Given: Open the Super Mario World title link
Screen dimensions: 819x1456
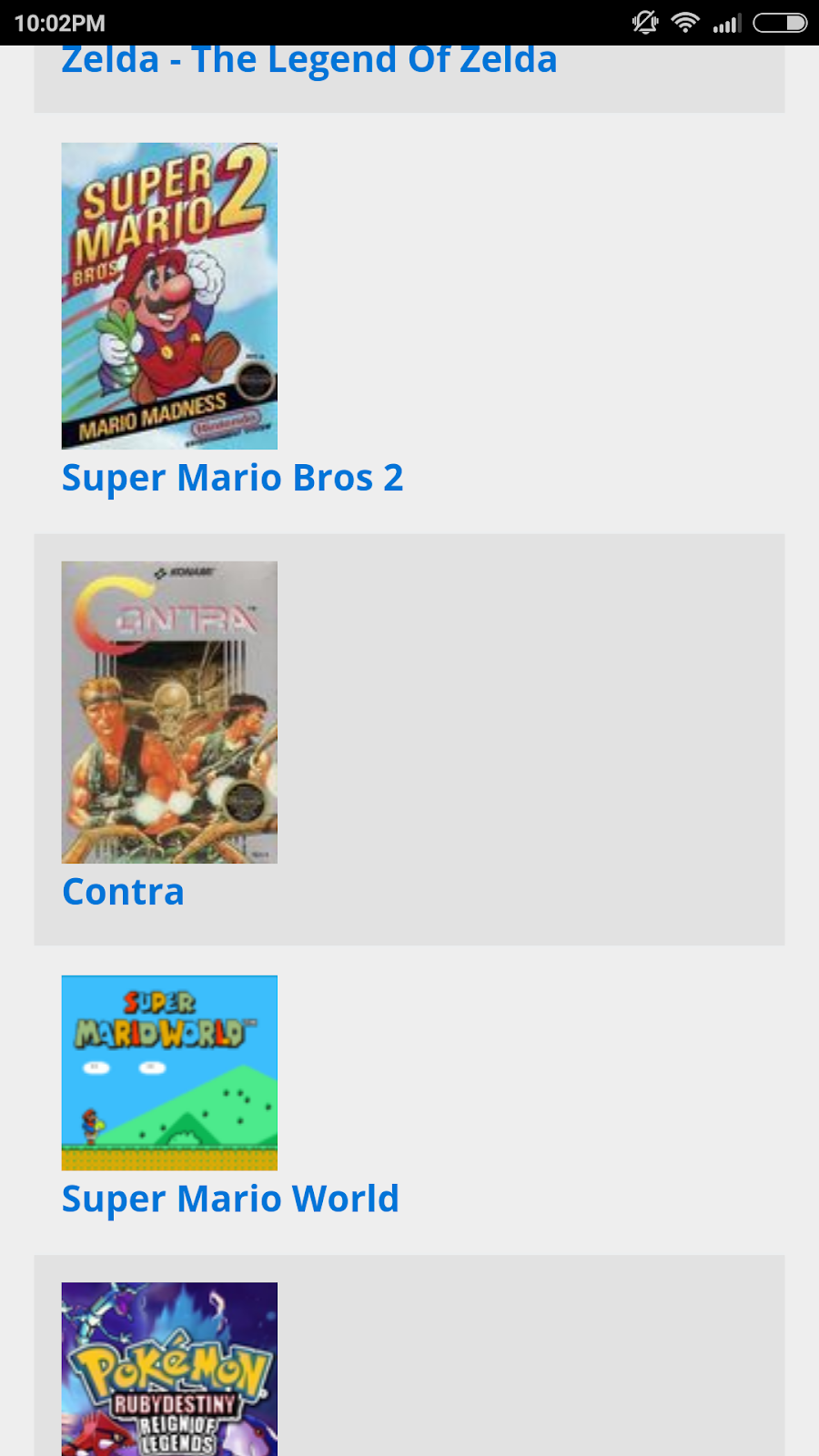Looking at the screenshot, I should pos(230,1198).
